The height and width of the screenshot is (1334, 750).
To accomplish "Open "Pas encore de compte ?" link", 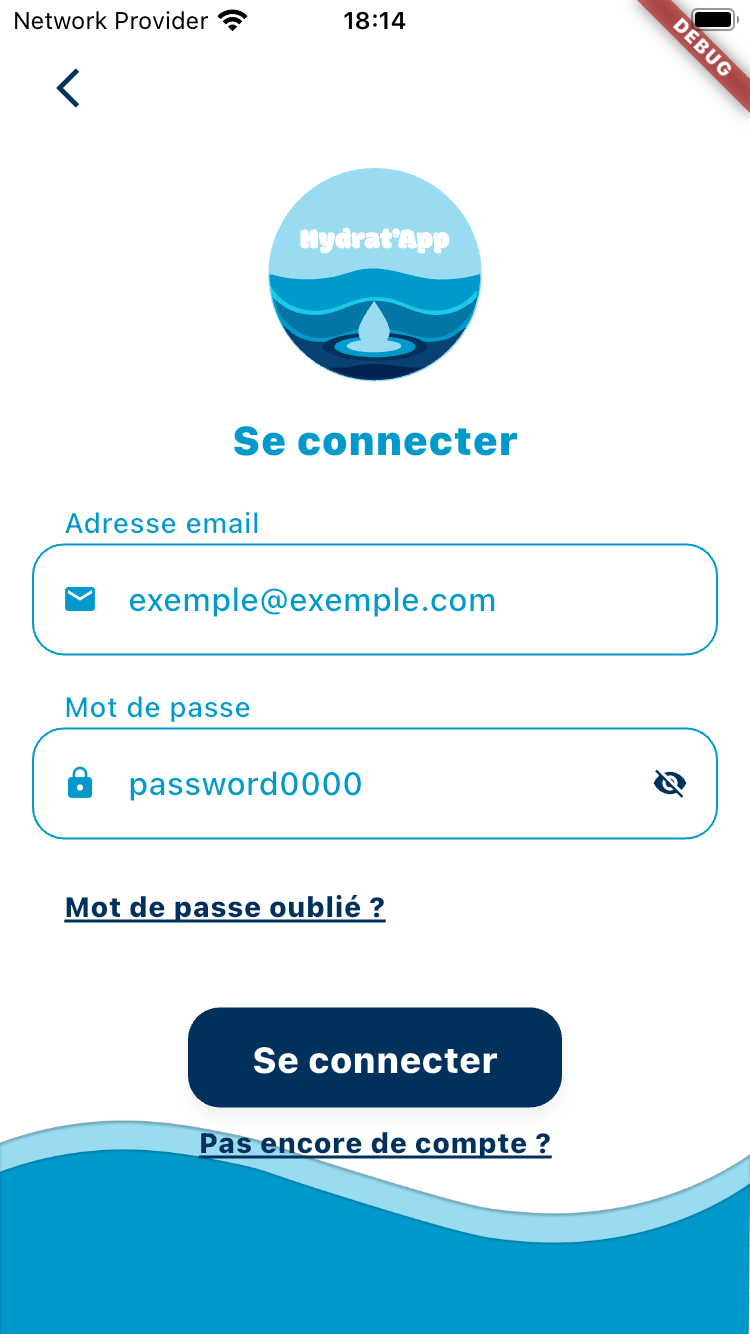I will tap(375, 1143).
